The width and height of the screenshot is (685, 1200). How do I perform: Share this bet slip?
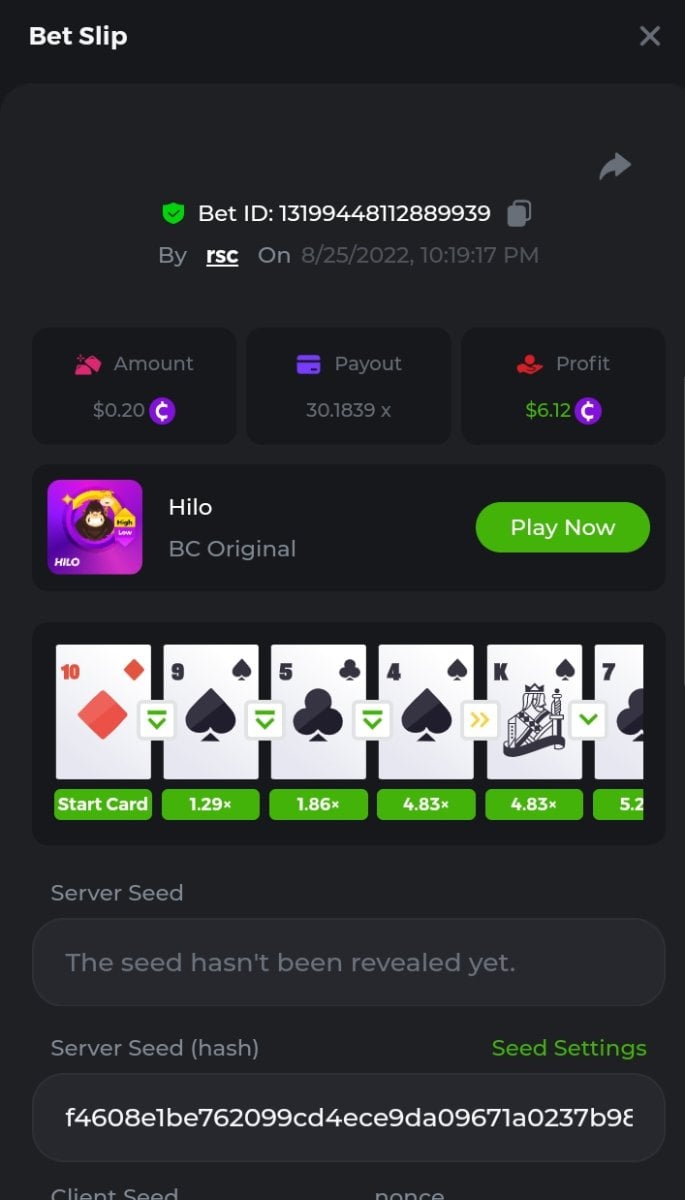pyautogui.click(x=615, y=166)
